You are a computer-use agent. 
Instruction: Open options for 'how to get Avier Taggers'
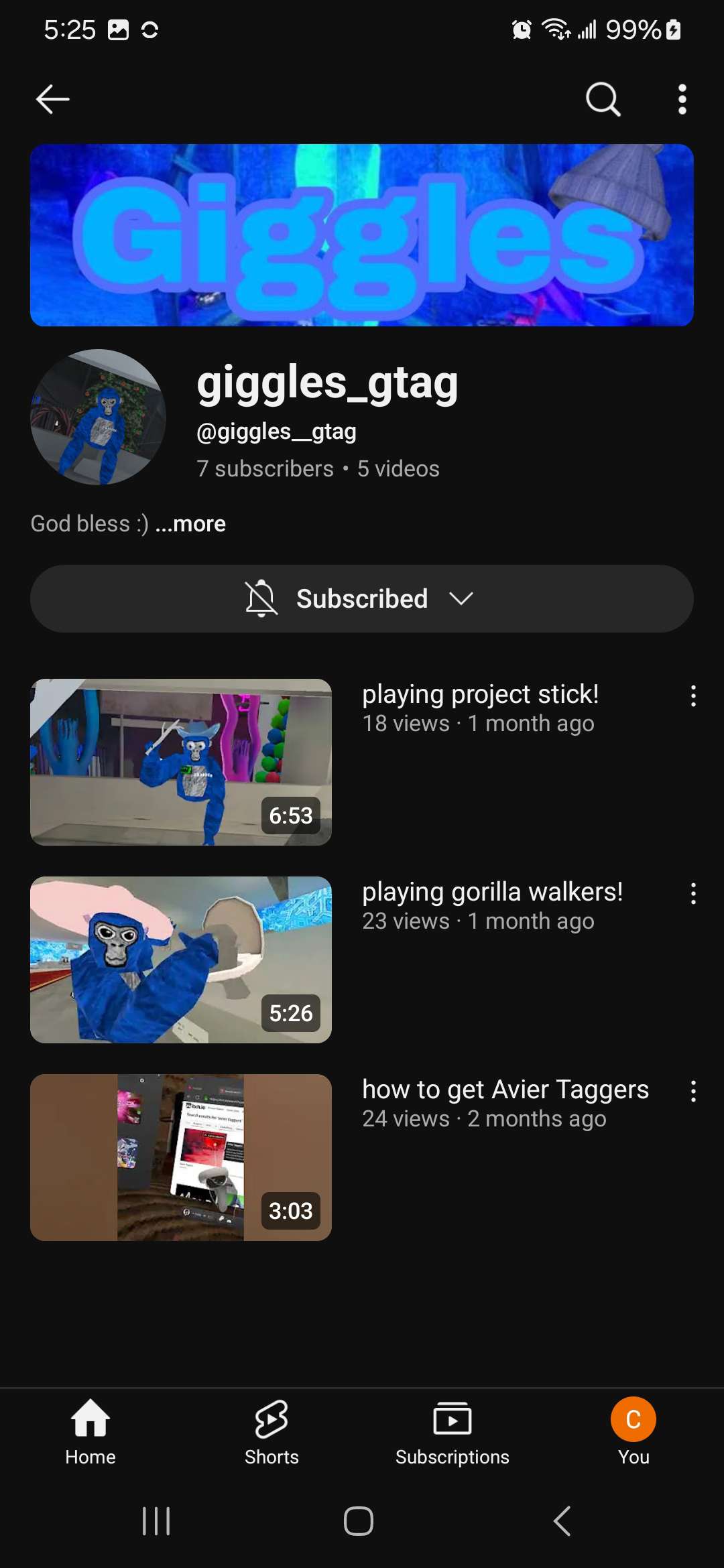(693, 1092)
